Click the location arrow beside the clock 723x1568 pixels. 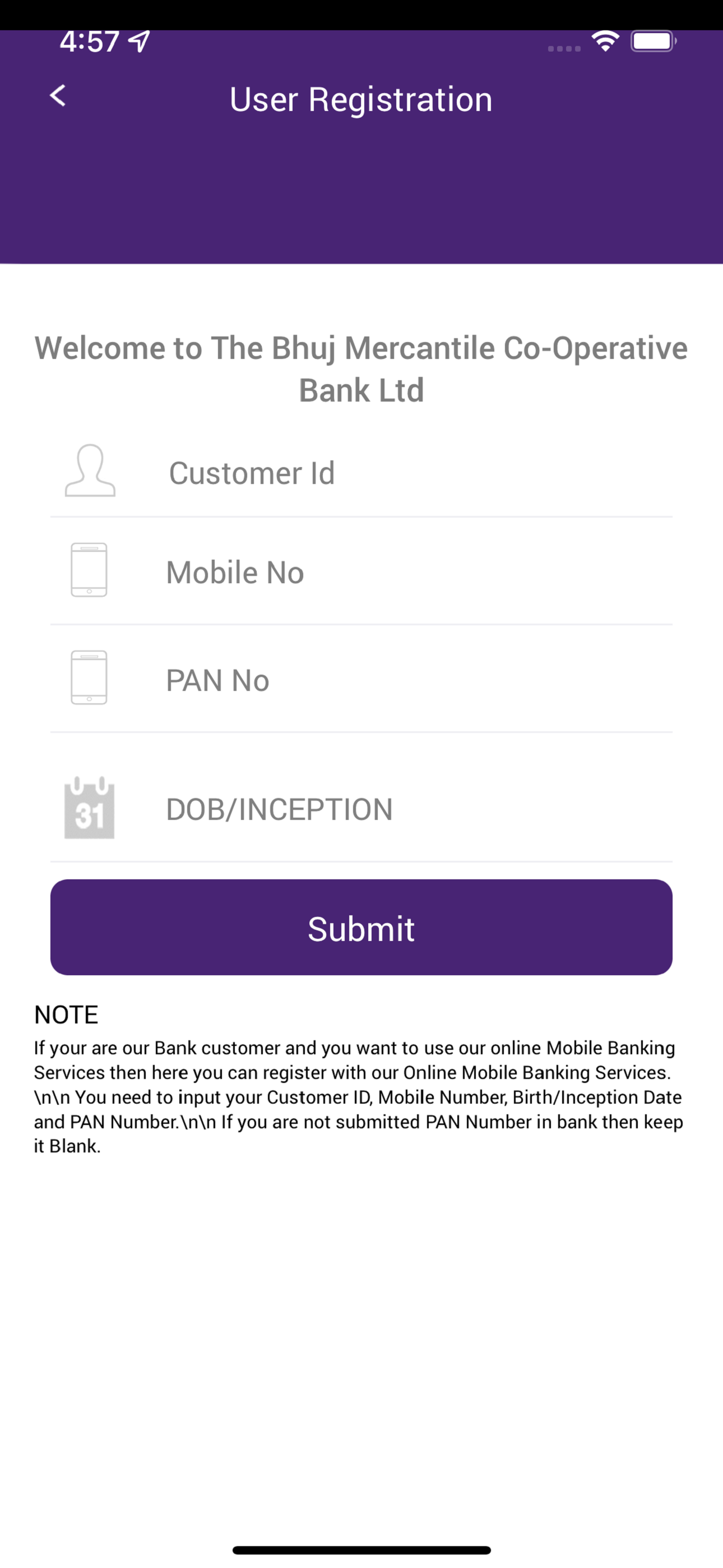139,41
